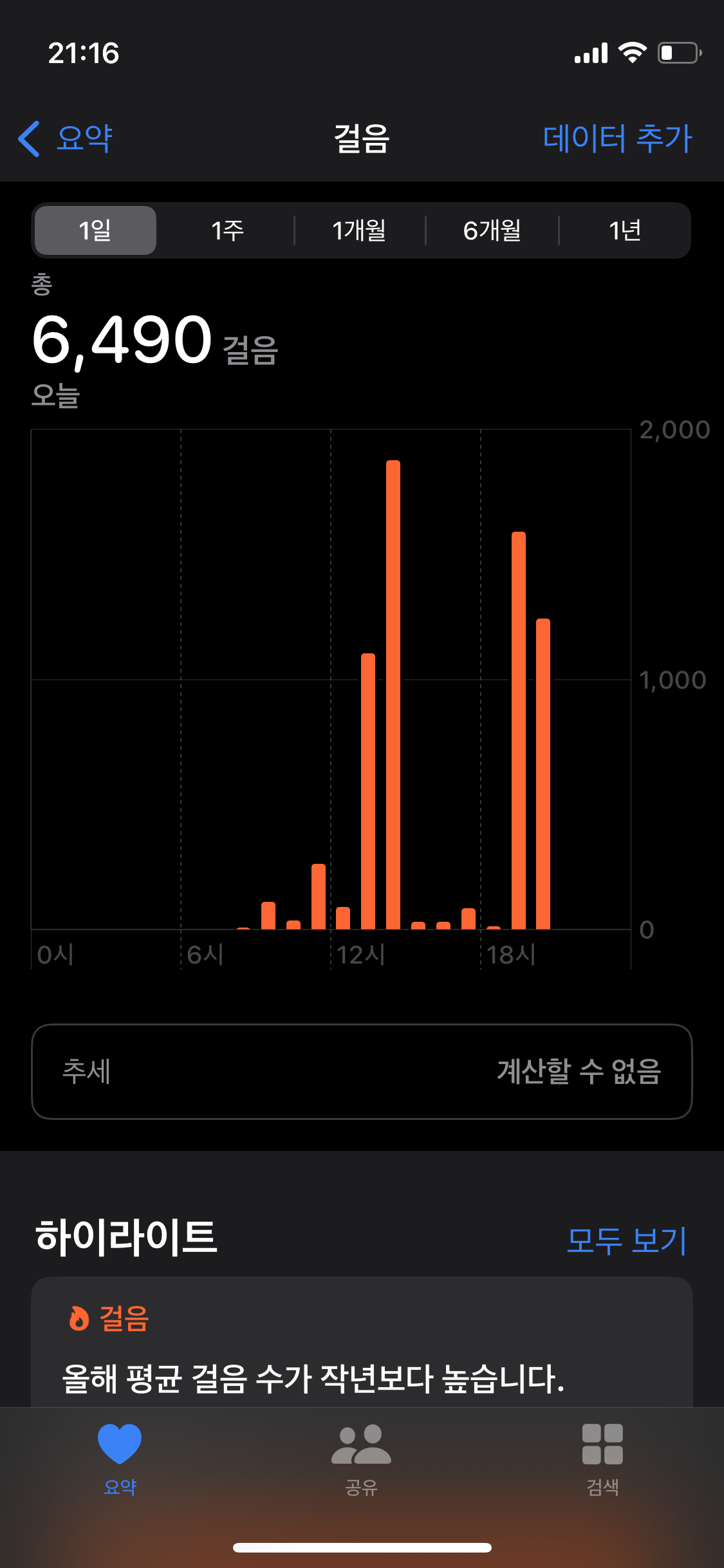Screen dimensions: 724x1568
Task: Open the 추세 trend row
Action: pyautogui.click(x=362, y=1072)
